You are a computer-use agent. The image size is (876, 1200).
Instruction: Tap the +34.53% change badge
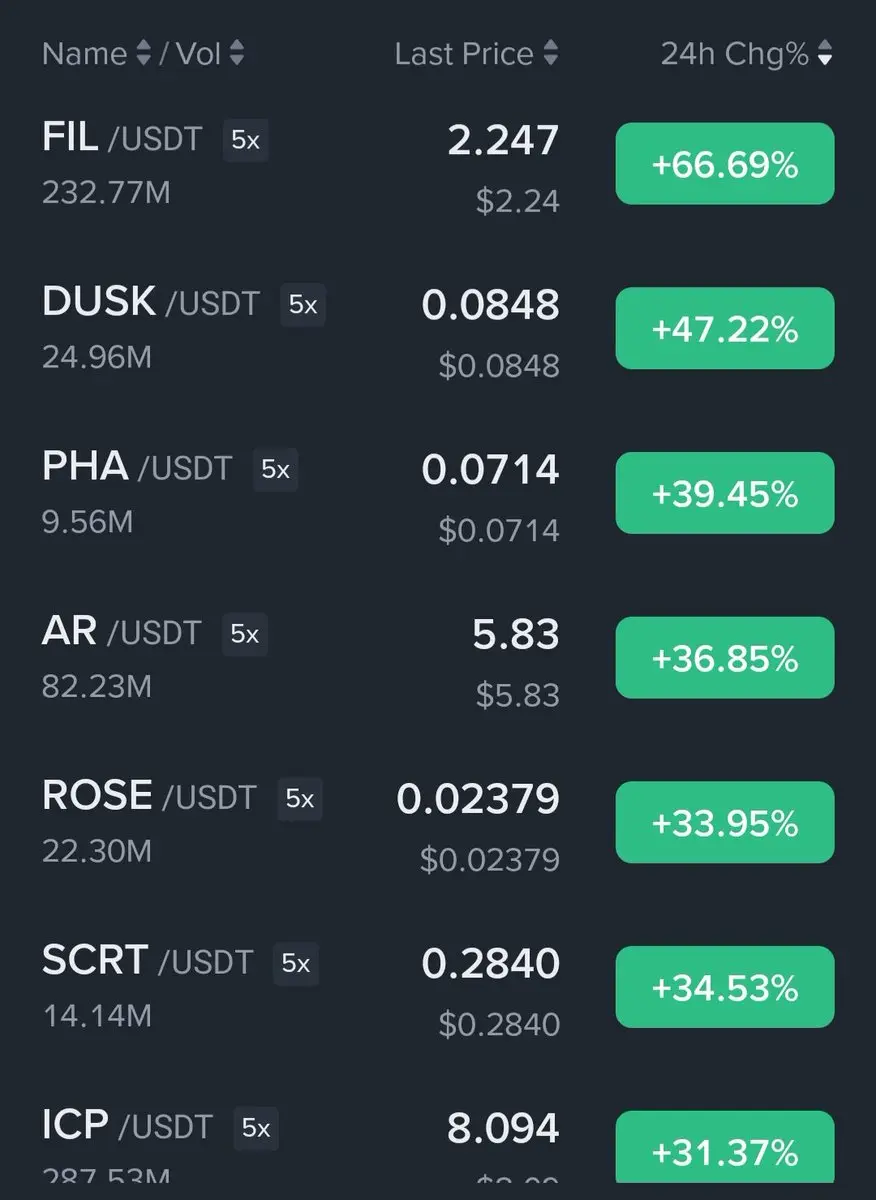pyautogui.click(x=724, y=987)
